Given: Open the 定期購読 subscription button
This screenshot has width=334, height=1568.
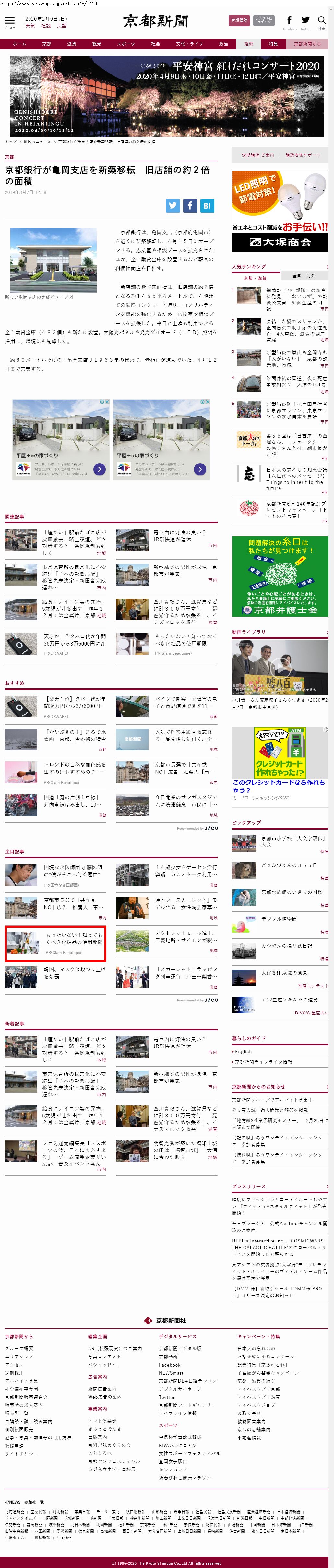Looking at the screenshot, I should pyautogui.click(x=239, y=20).
